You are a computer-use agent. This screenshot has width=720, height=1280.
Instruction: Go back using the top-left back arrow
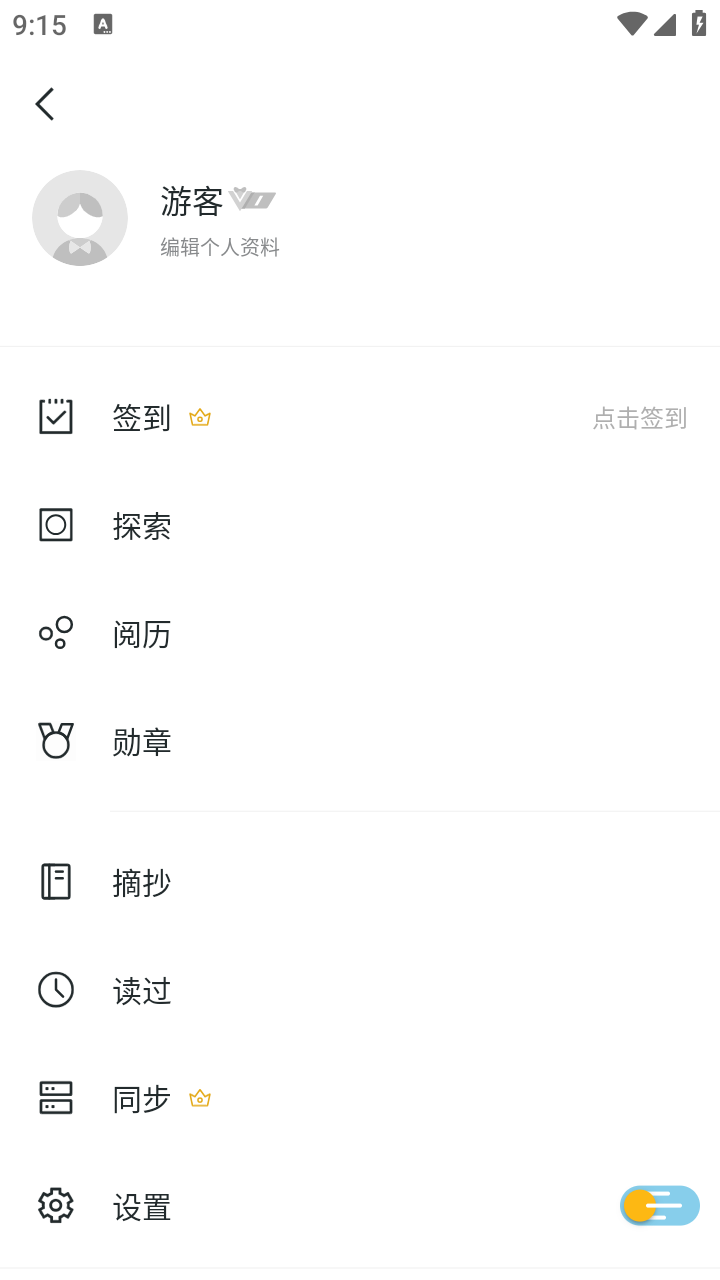click(x=44, y=103)
